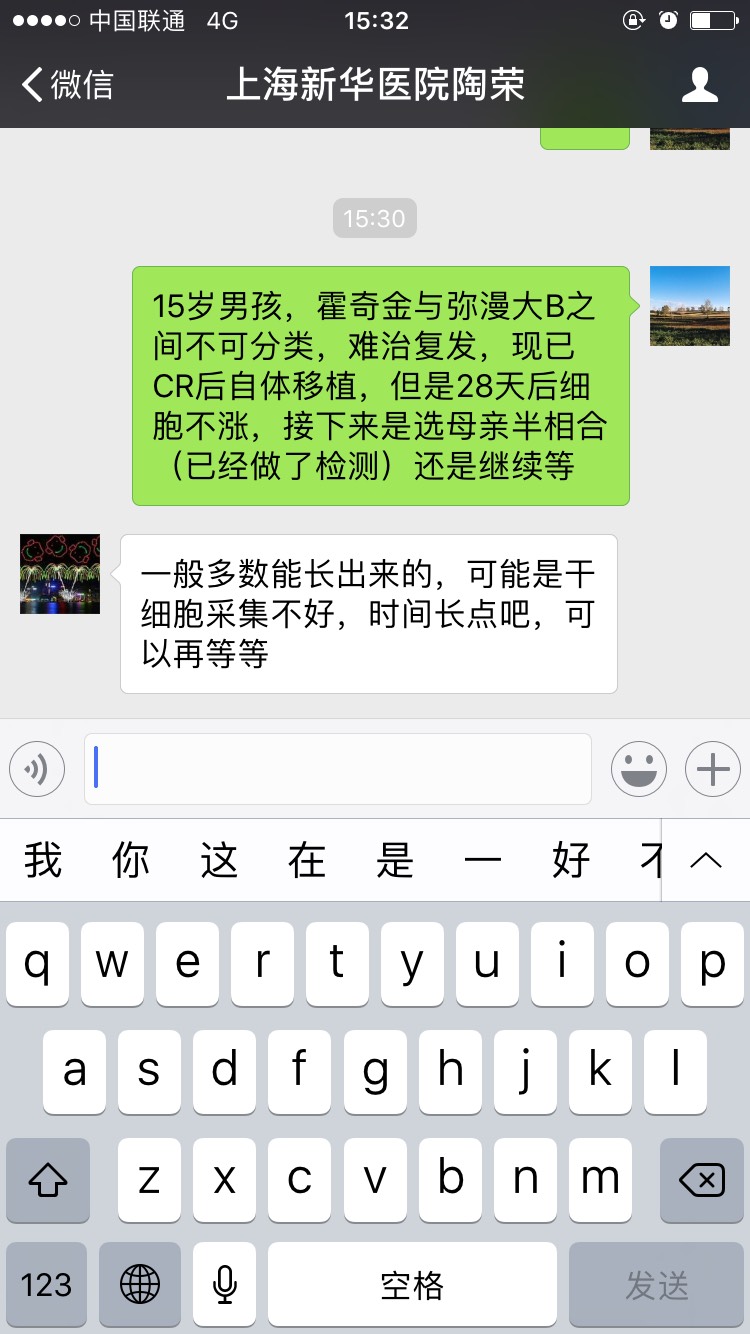This screenshot has height=1334, width=750.
Task: Open the globe keyboard language switcher
Action: [140, 1285]
